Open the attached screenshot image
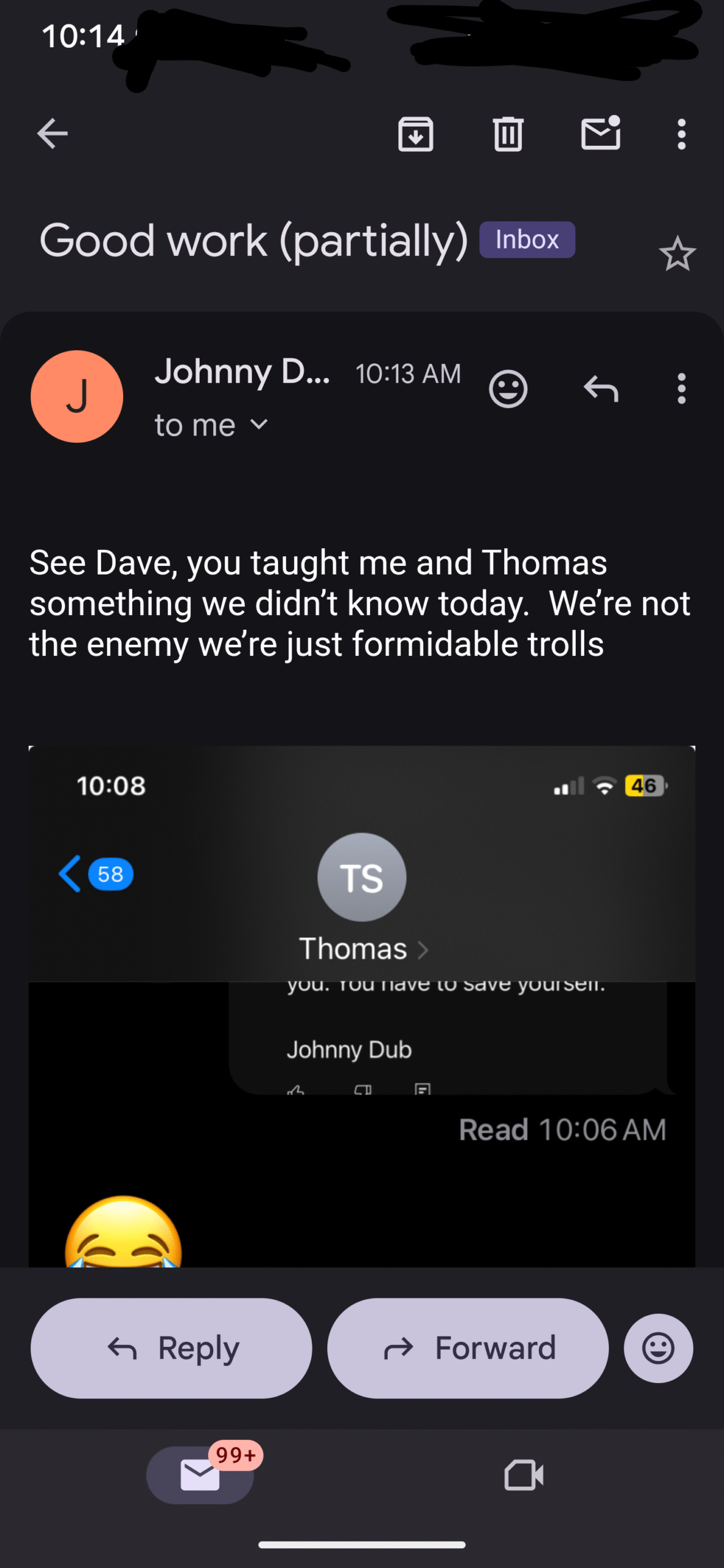The image size is (724, 1568). click(362, 1006)
